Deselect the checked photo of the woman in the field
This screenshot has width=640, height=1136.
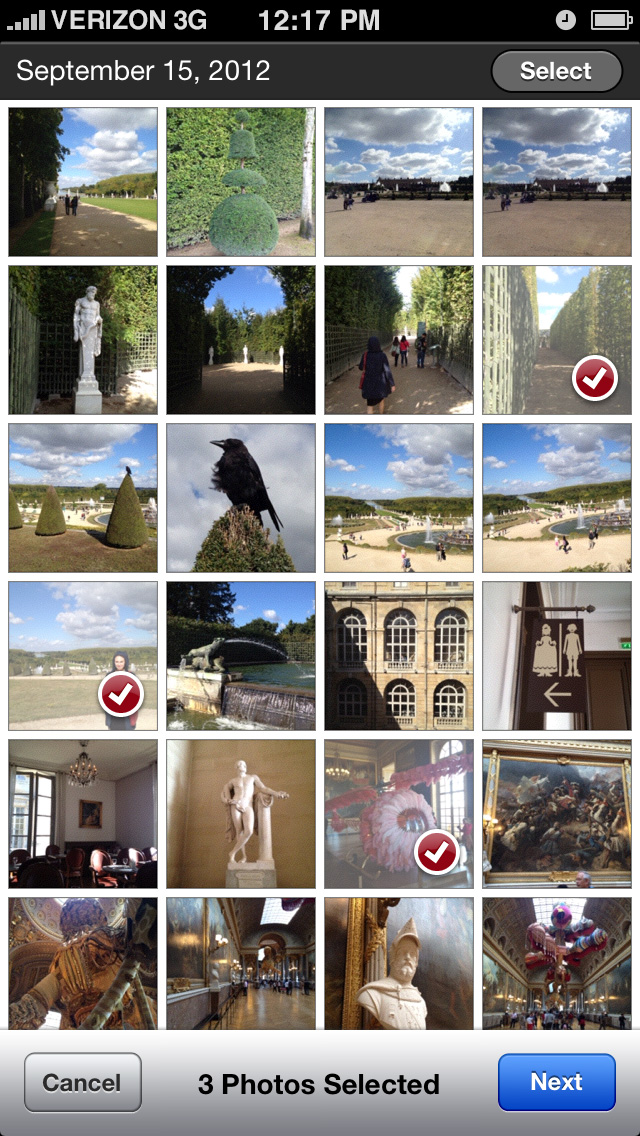(83, 656)
